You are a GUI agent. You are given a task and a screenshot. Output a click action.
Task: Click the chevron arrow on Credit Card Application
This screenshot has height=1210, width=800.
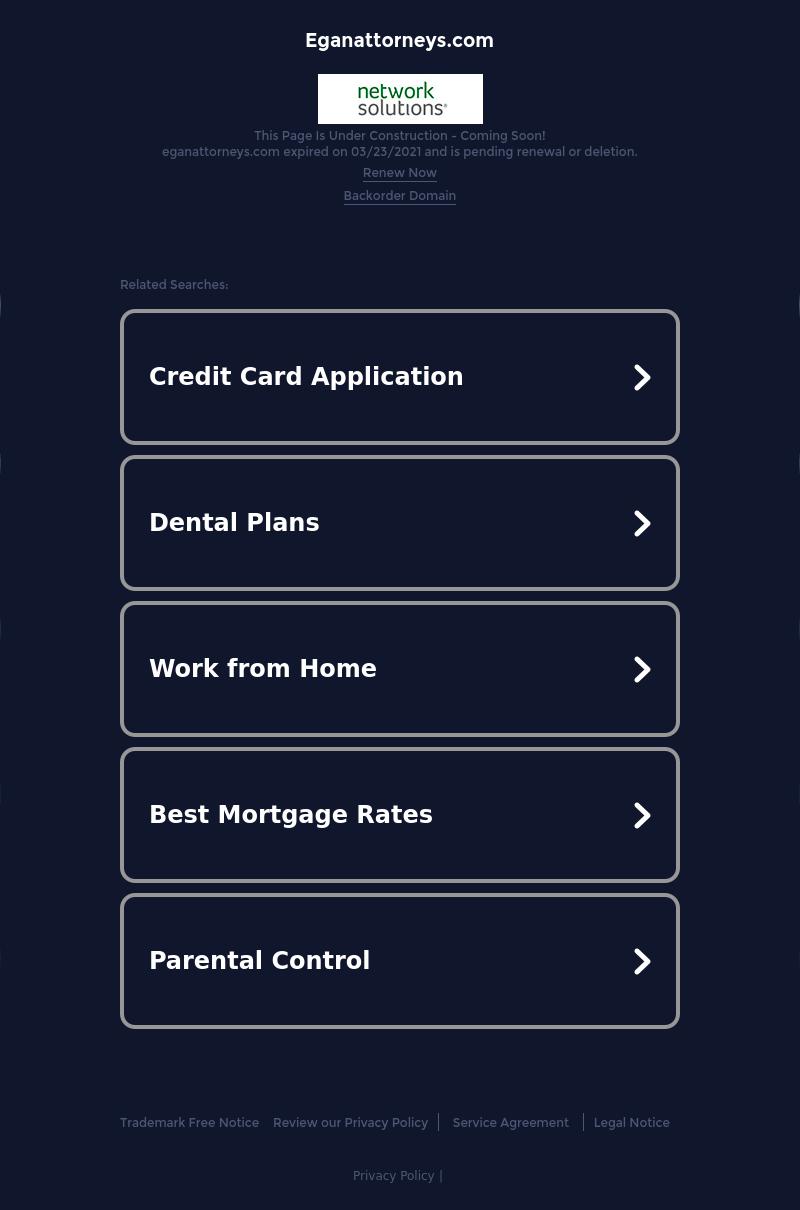click(642, 377)
